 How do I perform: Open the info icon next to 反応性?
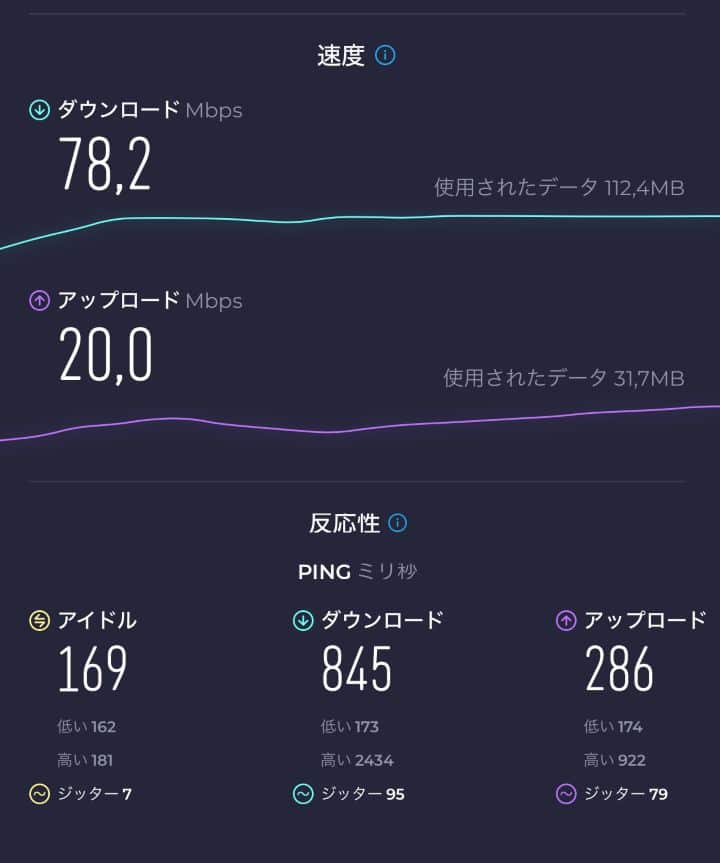398,522
